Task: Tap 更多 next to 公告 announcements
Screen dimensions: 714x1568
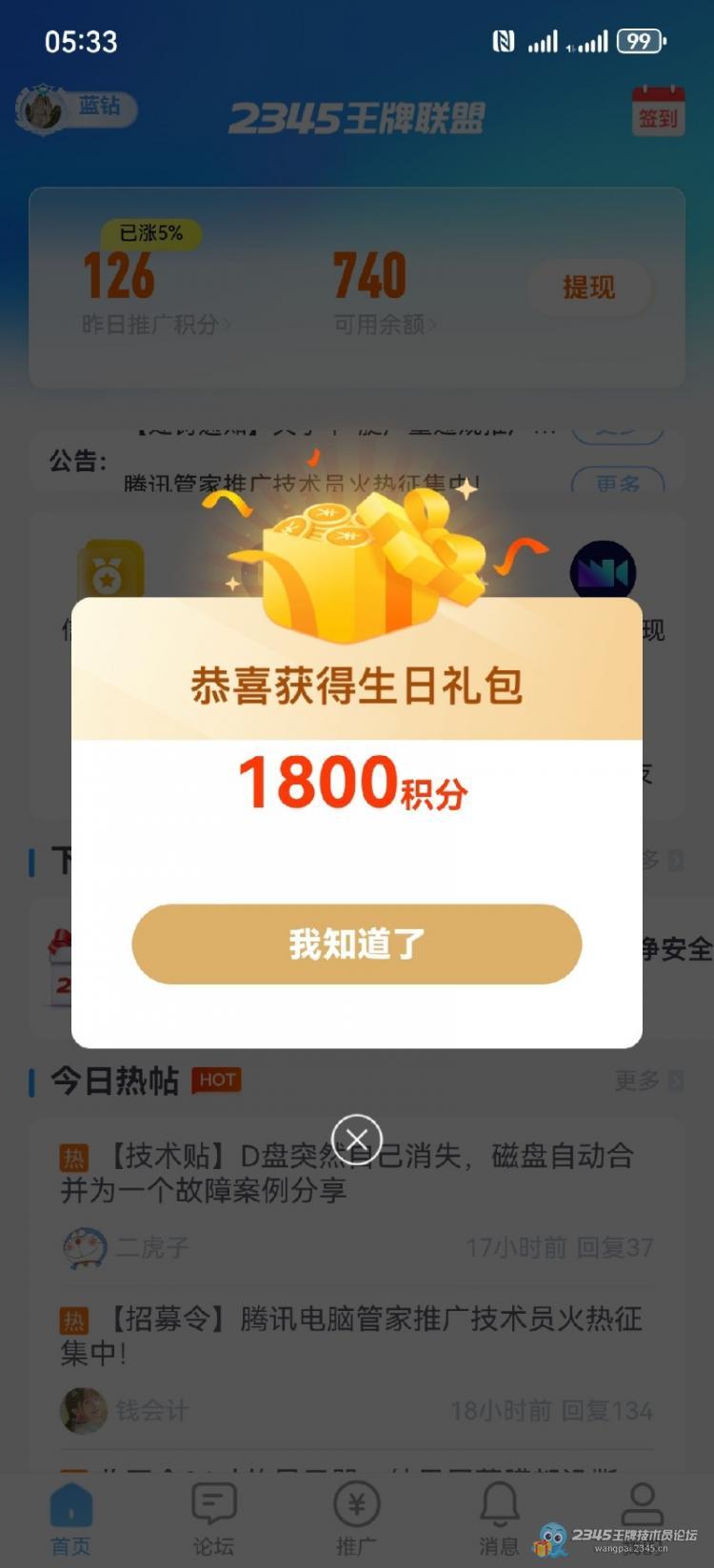Action: pos(617,483)
